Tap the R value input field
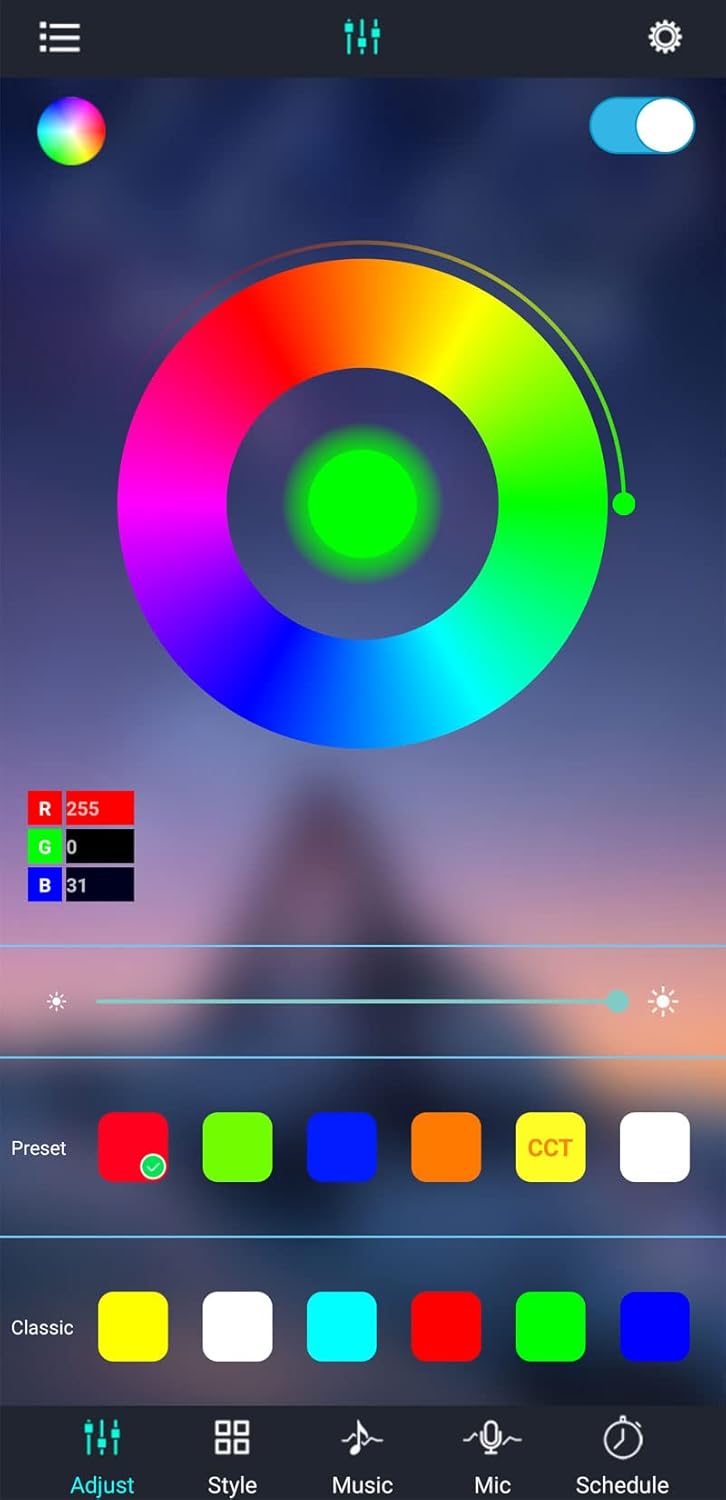Screen dimensions: 726x1500 (x=99, y=809)
